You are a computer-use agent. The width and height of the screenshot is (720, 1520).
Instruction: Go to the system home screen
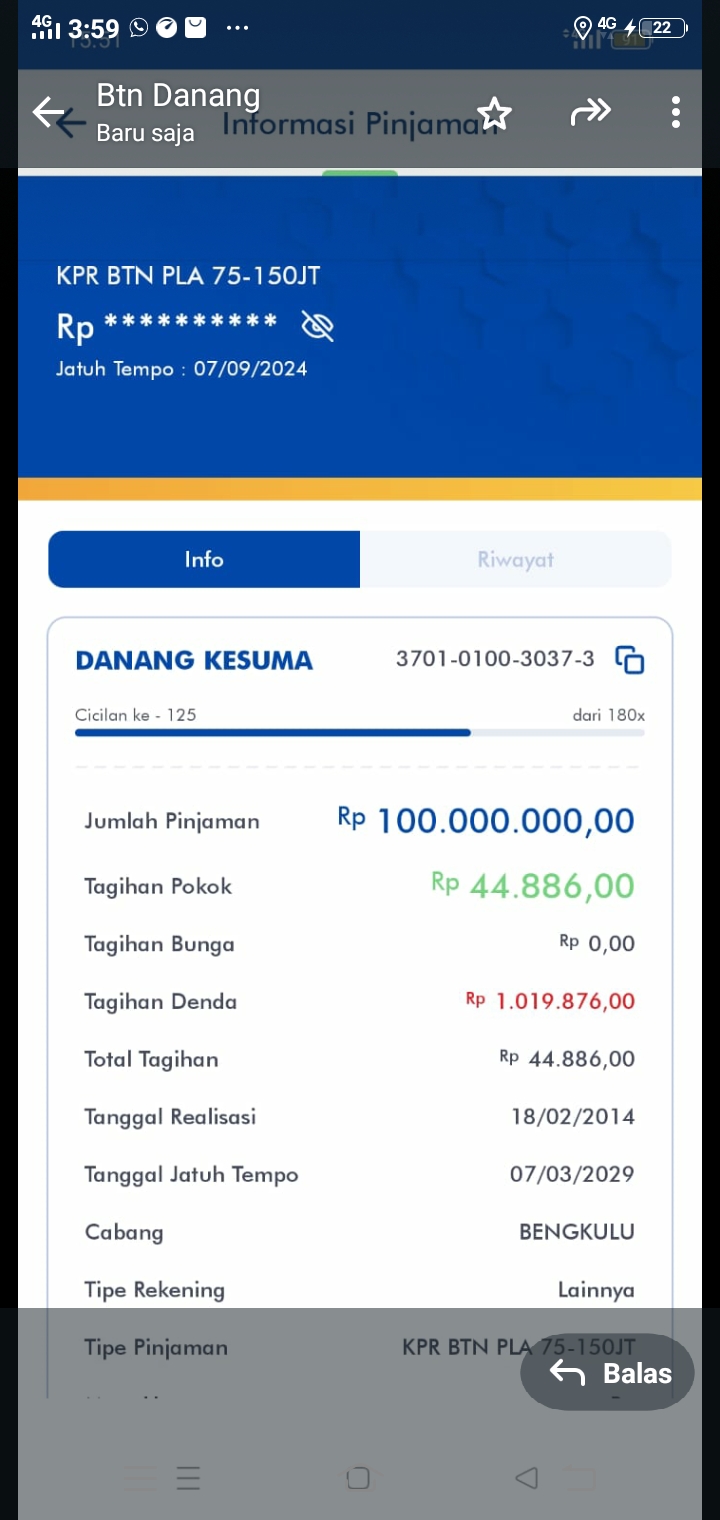pos(358,1478)
